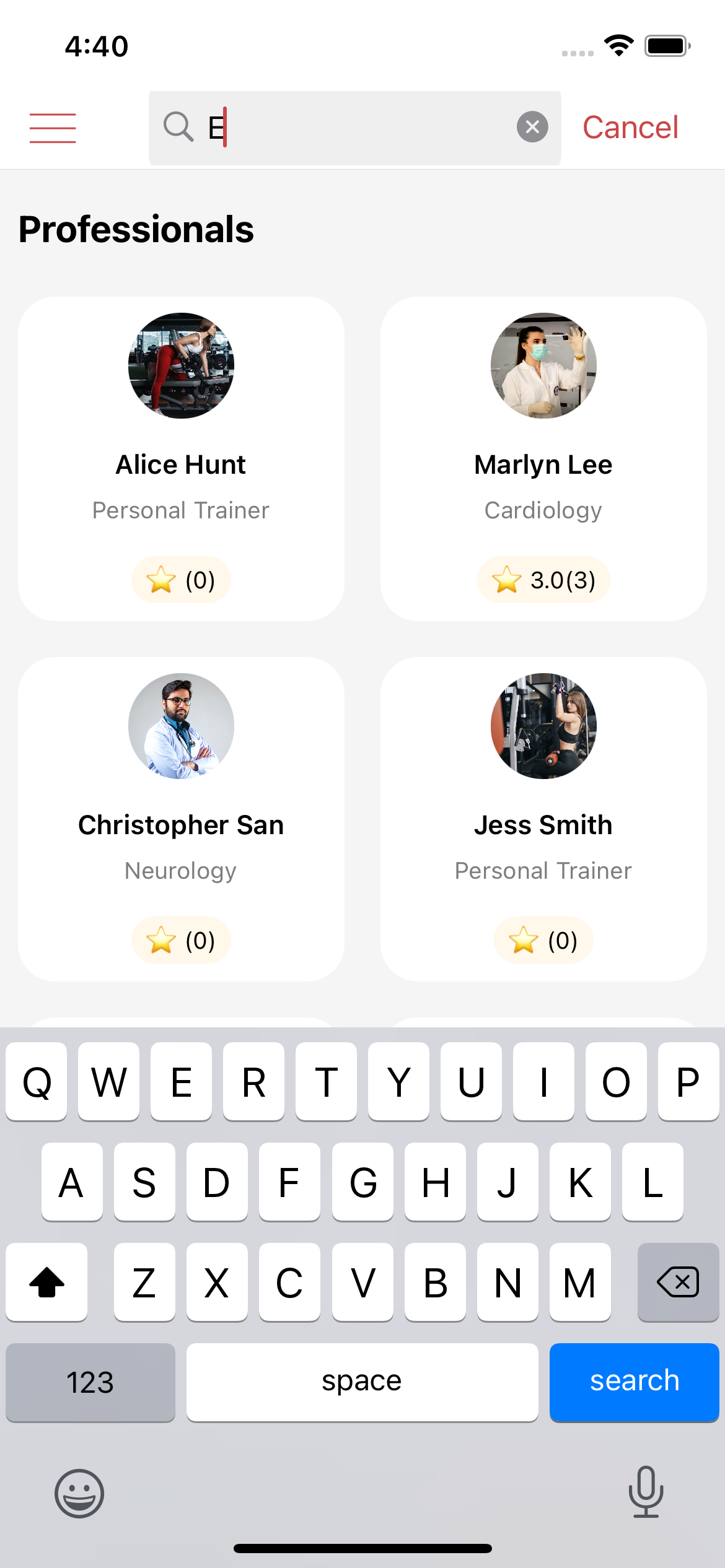Start dictation with the microphone

[x=646, y=1492]
